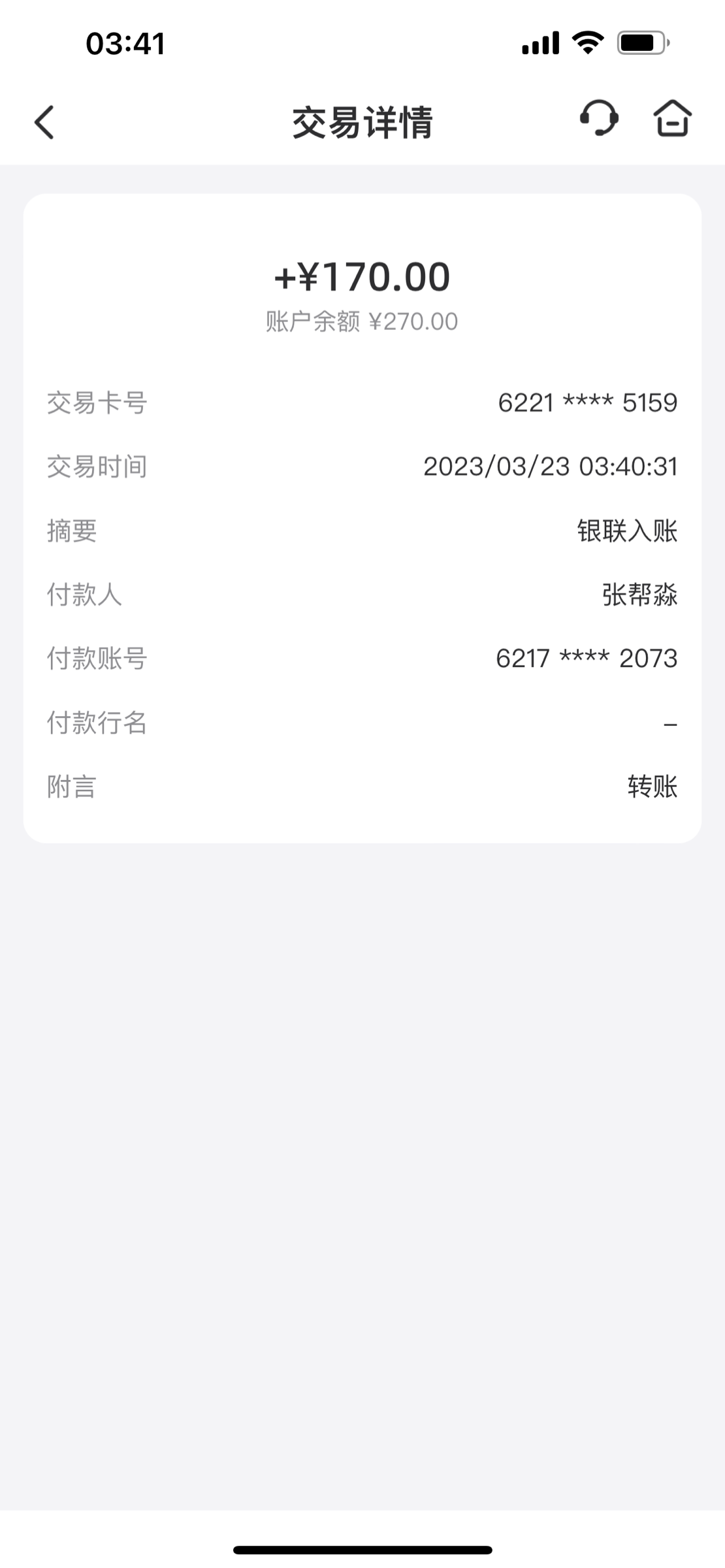Image resolution: width=725 pixels, height=1568 pixels.
Task: Tap the back chevron to go back
Action: [43, 123]
